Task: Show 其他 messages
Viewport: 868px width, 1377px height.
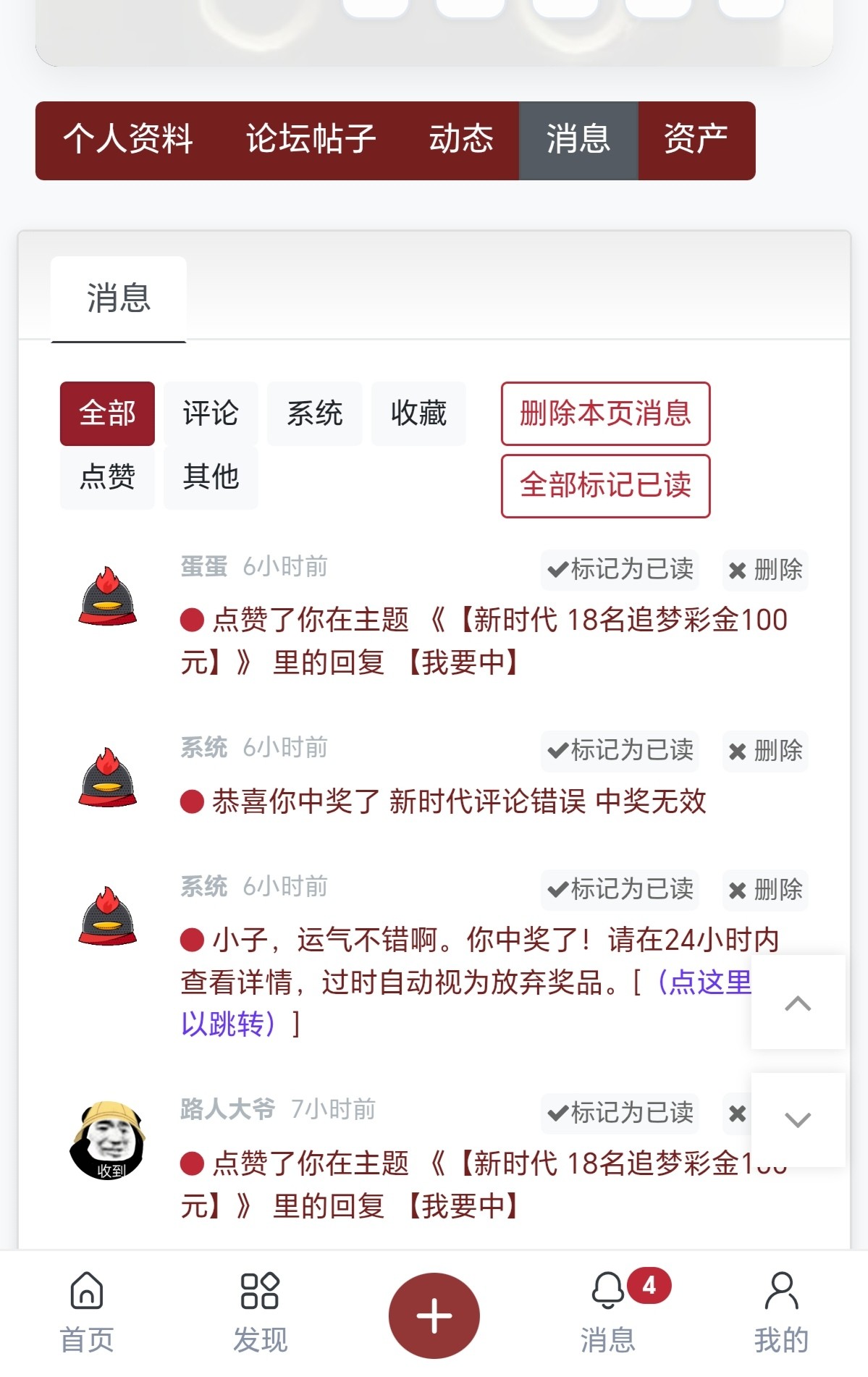Action: point(211,477)
